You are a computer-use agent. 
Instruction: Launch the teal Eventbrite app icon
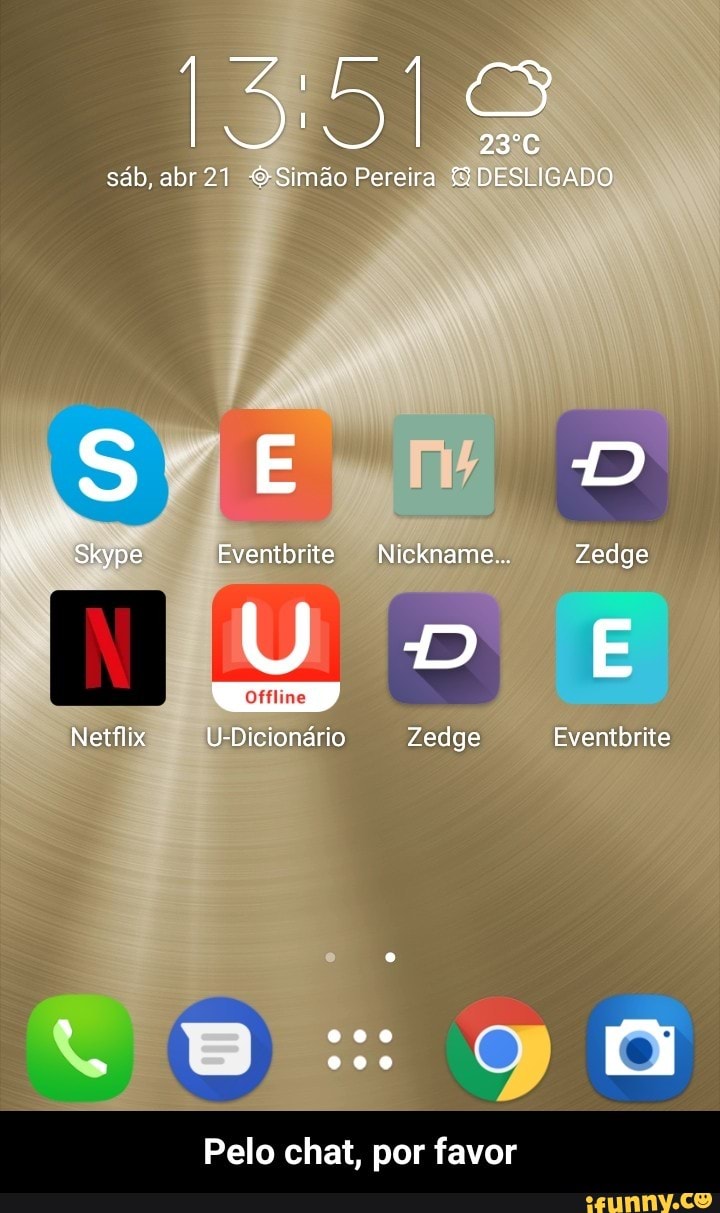pyautogui.click(x=612, y=648)
